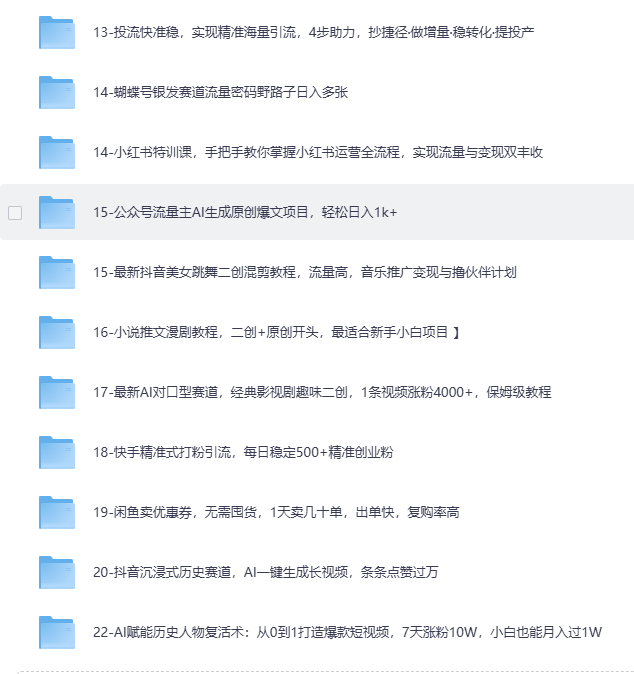Screen dimensions: 634x674
Task: Open folder 20-抖音沉浸式历史赛道
Action: [x=266, y=572]
